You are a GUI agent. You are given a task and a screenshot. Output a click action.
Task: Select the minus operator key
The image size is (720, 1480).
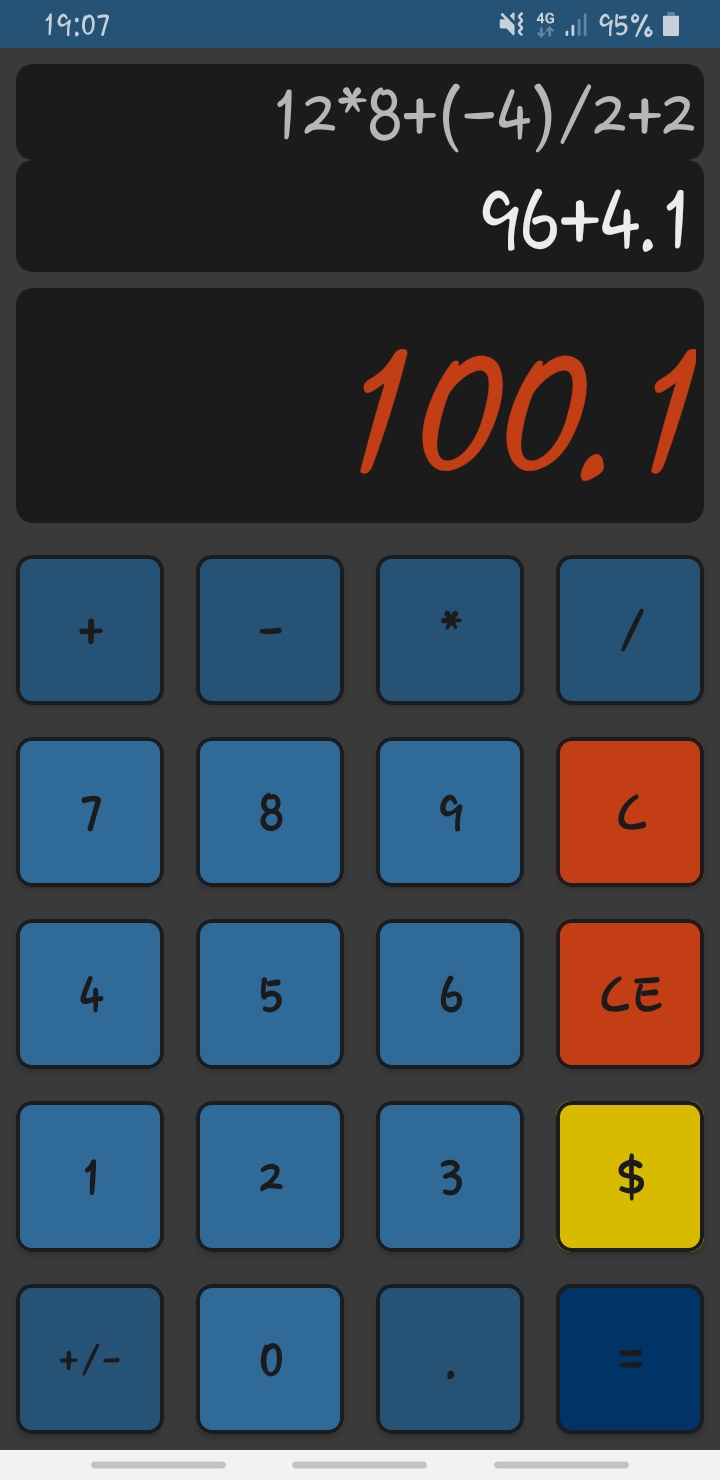pos(270,630)
